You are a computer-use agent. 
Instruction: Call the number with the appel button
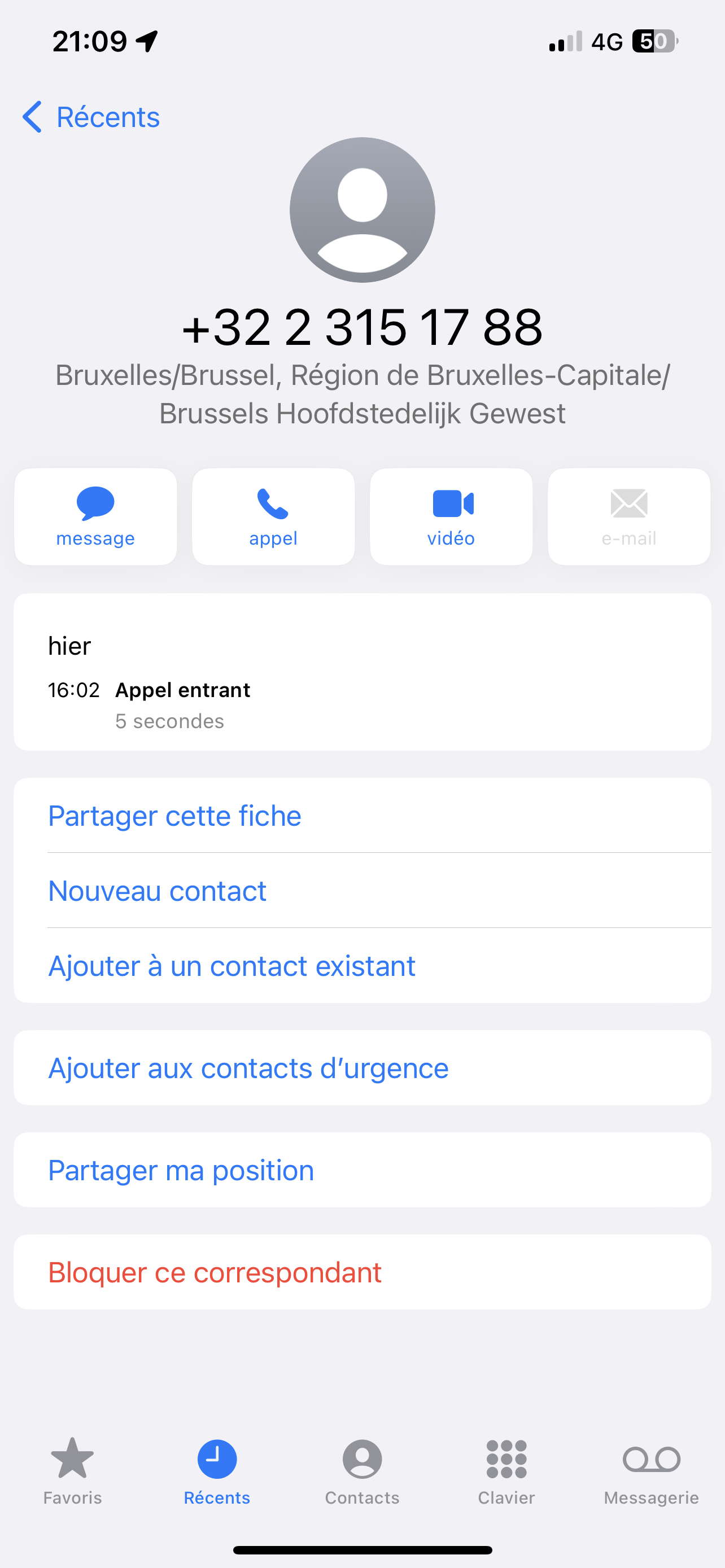point(273,517)
